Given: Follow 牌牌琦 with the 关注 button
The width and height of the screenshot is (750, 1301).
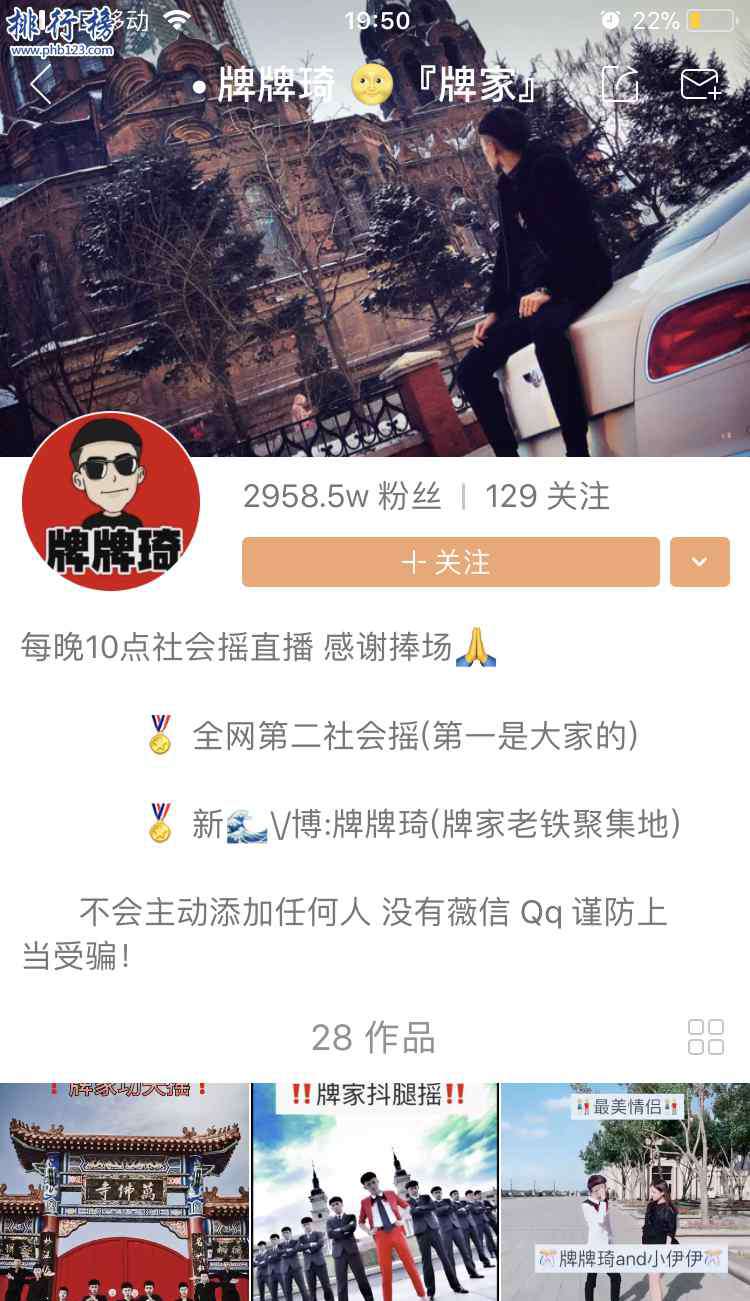Looking at the screenshot, I should (x=450, y=562).
